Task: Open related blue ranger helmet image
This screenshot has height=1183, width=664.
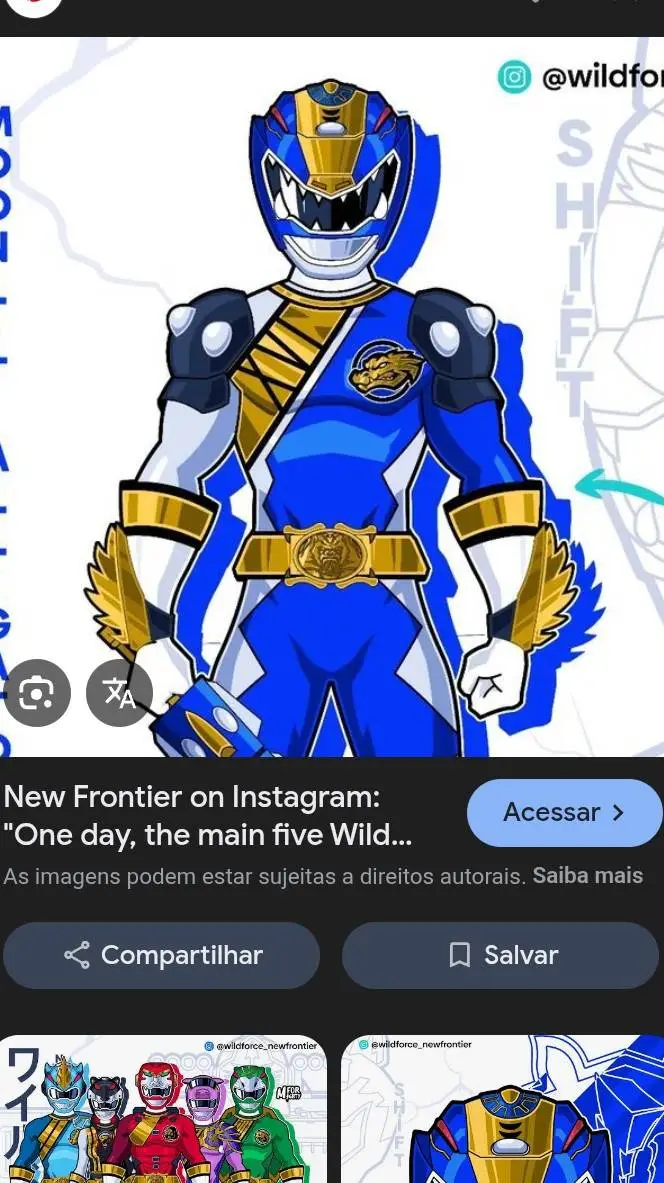Action: [502, 1108]
